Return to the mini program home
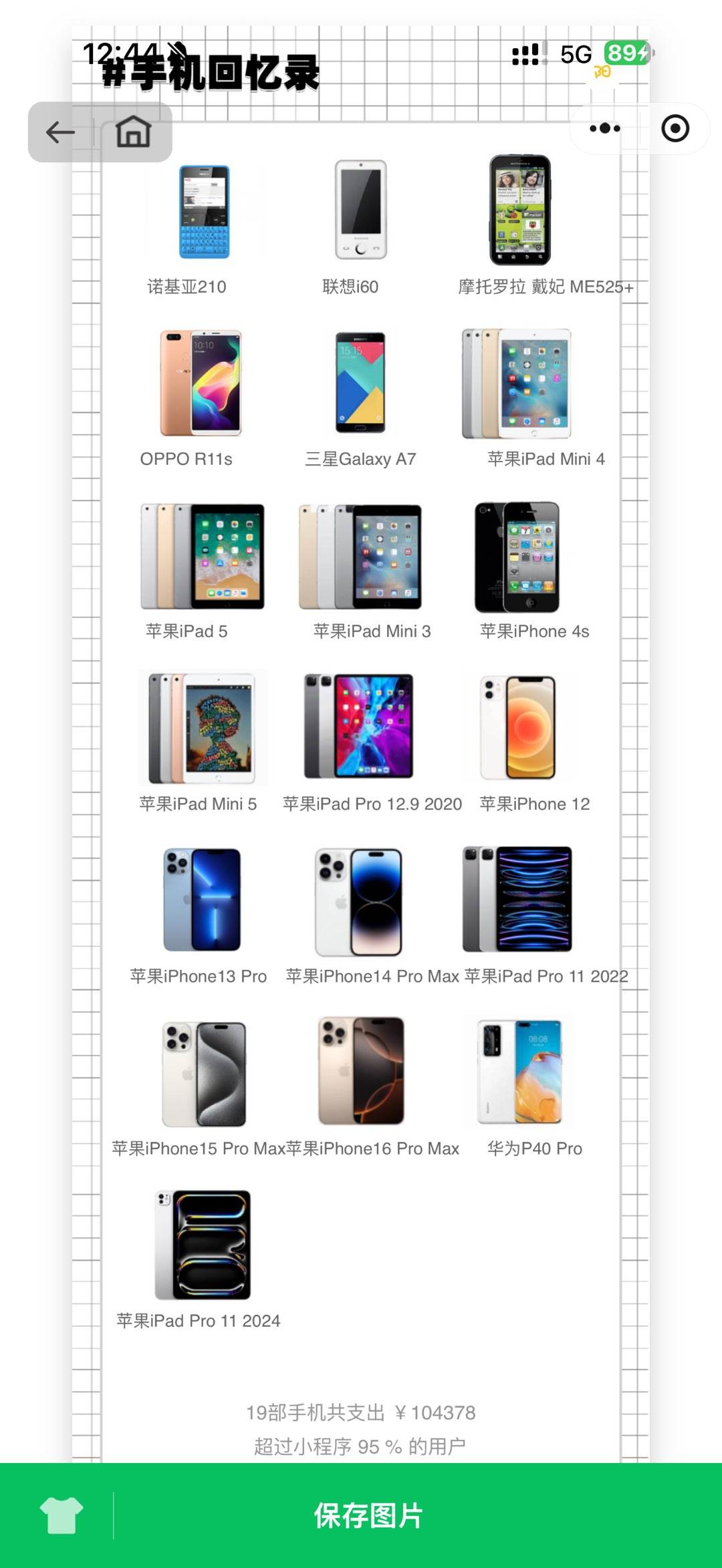This screenshot has height=1568, width=722. pos(134,132)
